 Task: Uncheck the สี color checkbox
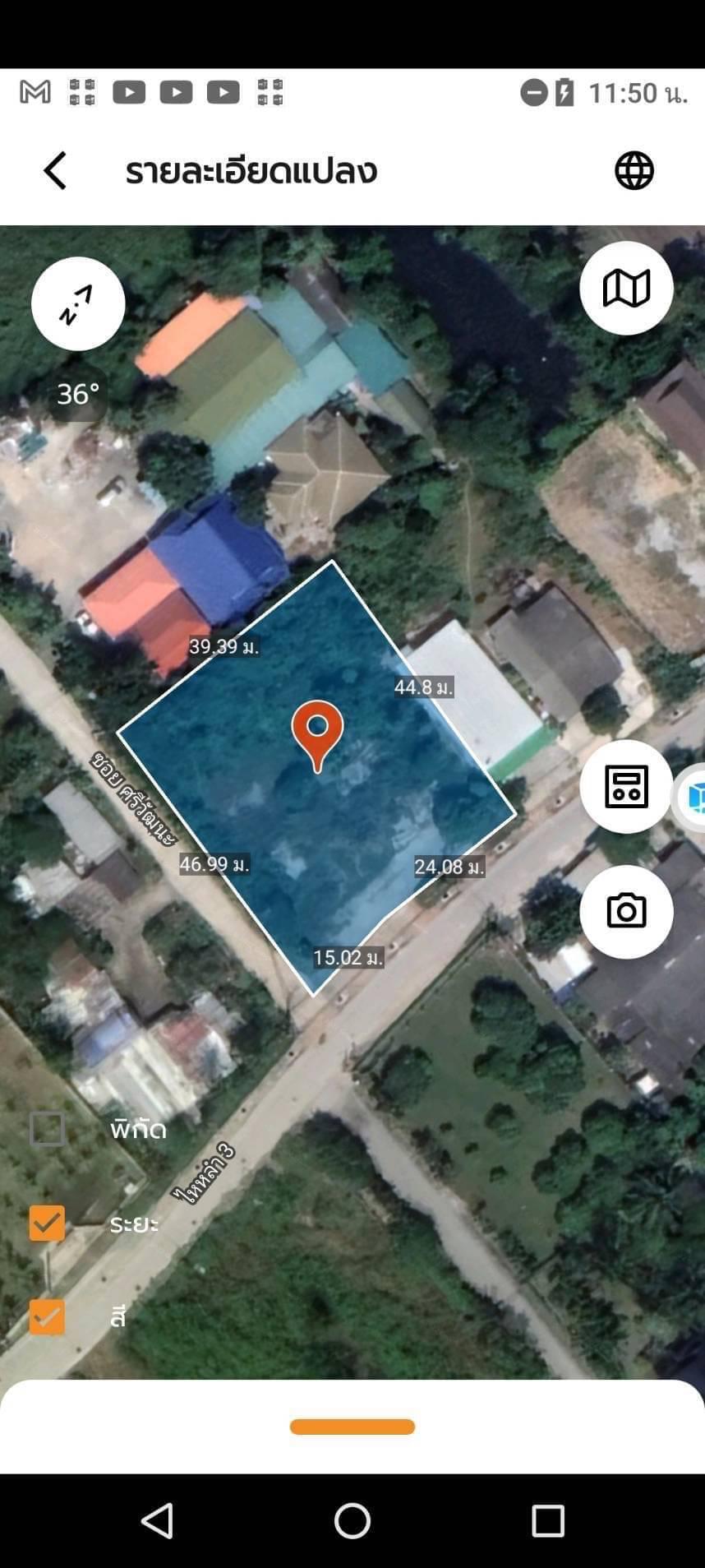tap(47, 1317)
